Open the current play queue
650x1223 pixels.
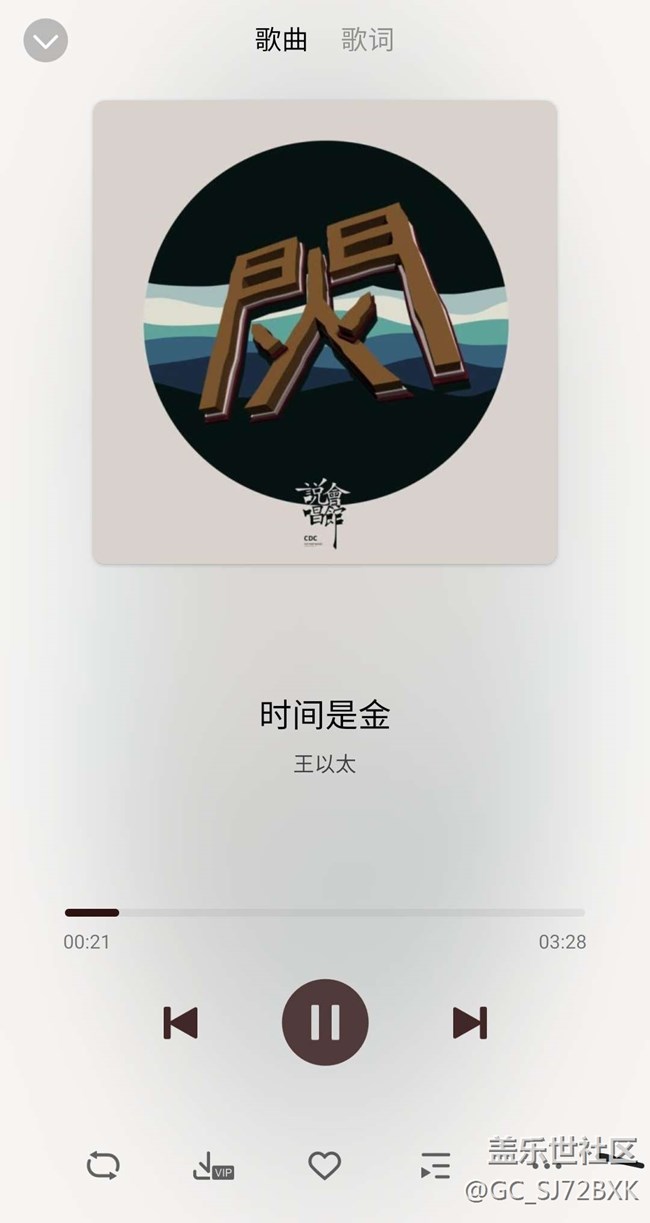(x=435, y=1166)
